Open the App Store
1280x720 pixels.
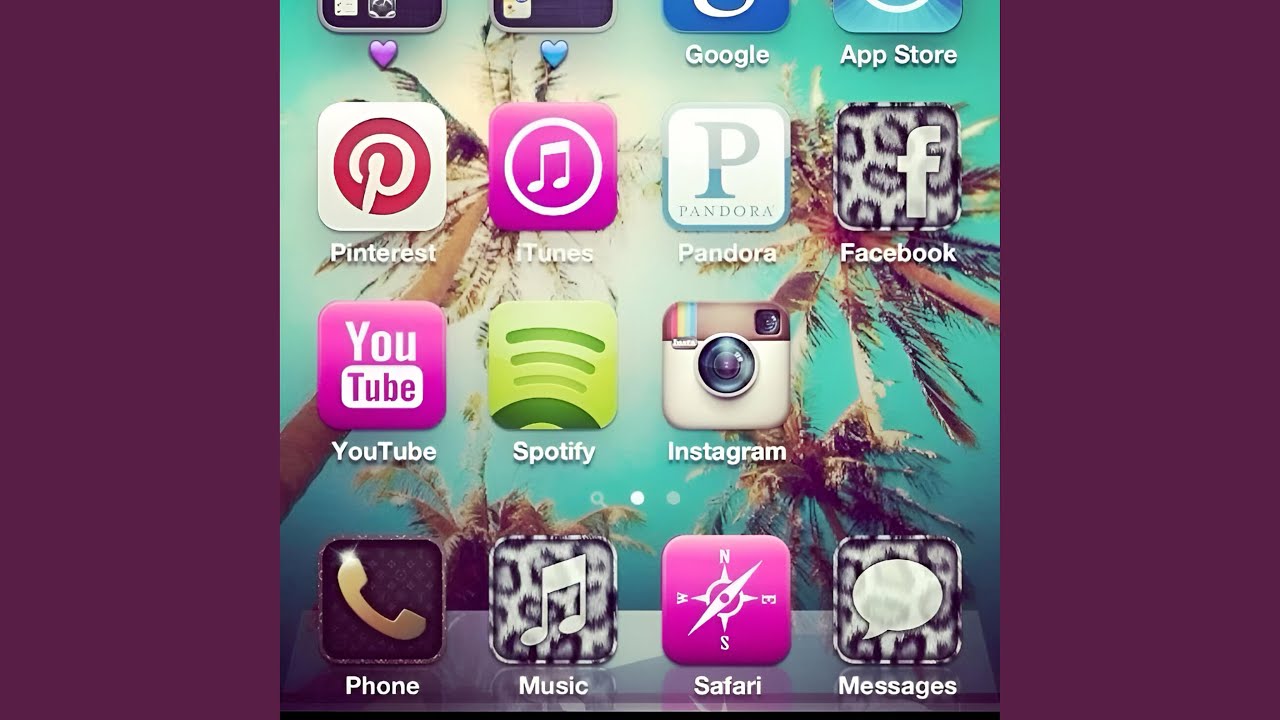[x=897, y=16]
